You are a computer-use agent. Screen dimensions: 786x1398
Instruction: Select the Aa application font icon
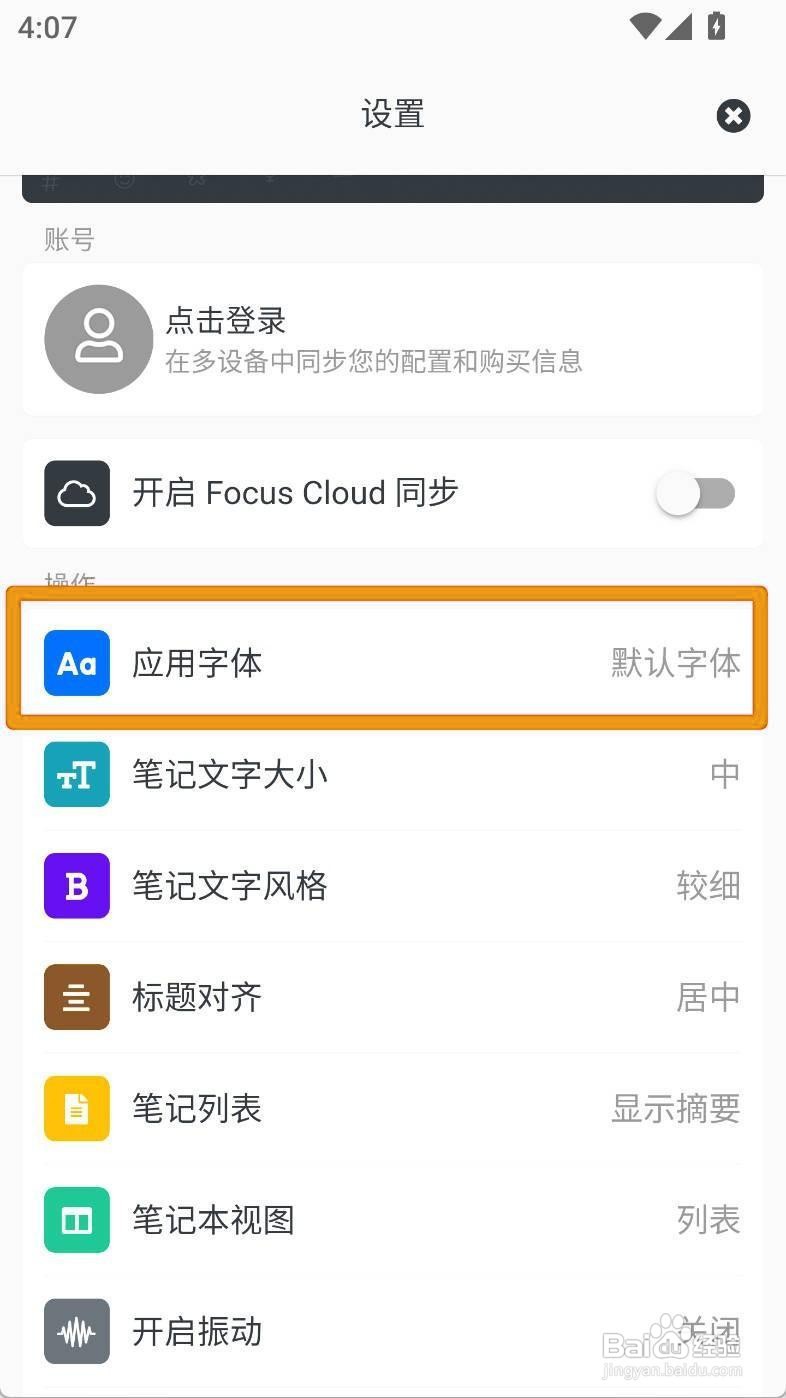point(76,662)
